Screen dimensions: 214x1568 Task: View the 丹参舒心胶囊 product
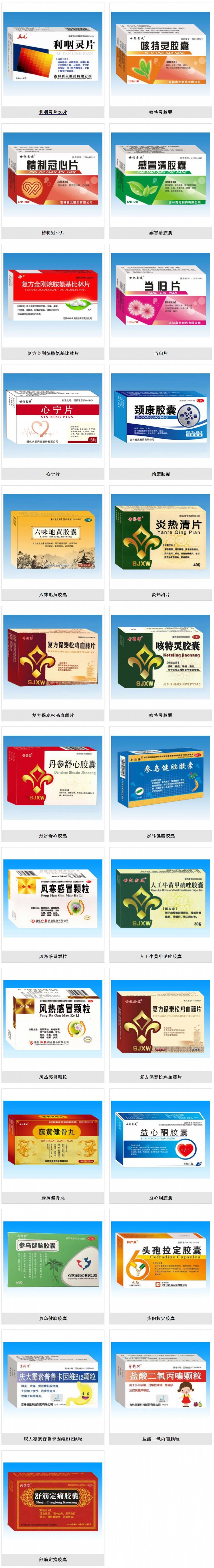click(x=53, y=778)
